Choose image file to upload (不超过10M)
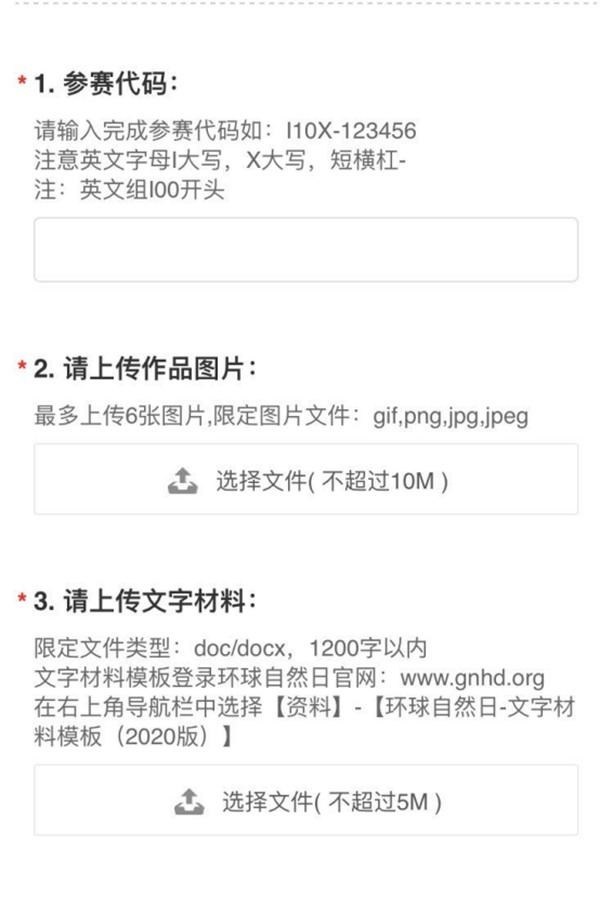The height and width of the screenshot is (899, 600). coord(305,480)
